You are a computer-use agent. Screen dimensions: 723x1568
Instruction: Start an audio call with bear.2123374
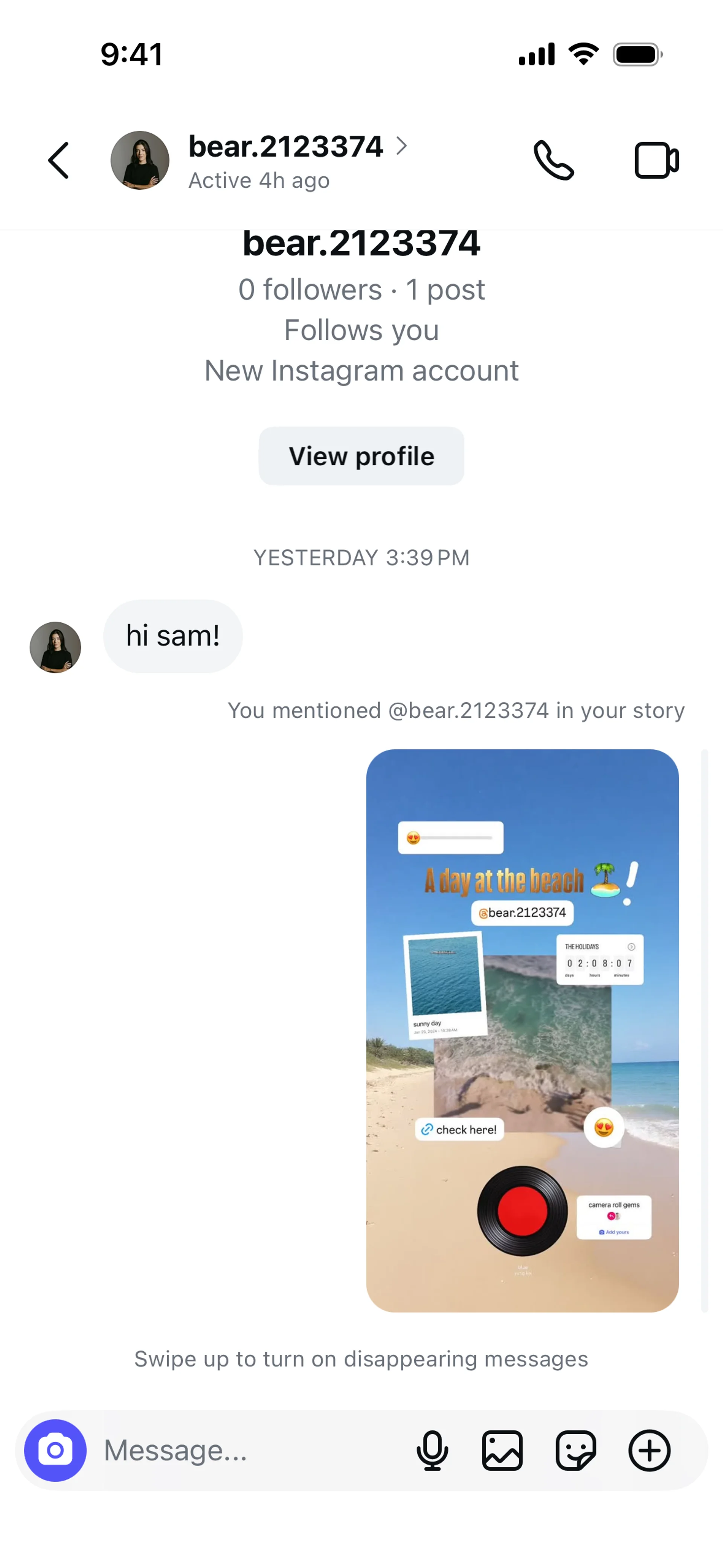pos(554,161)
